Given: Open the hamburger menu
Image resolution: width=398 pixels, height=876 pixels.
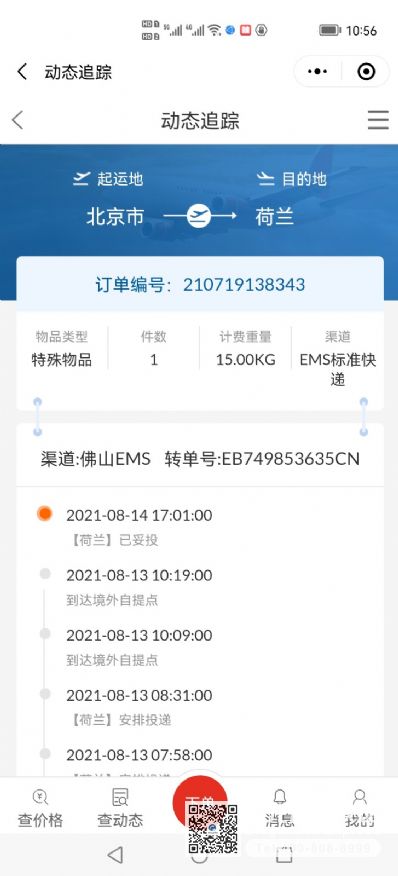Looking at the screenshot, I should pyautogui.click(x=378, y=120).
